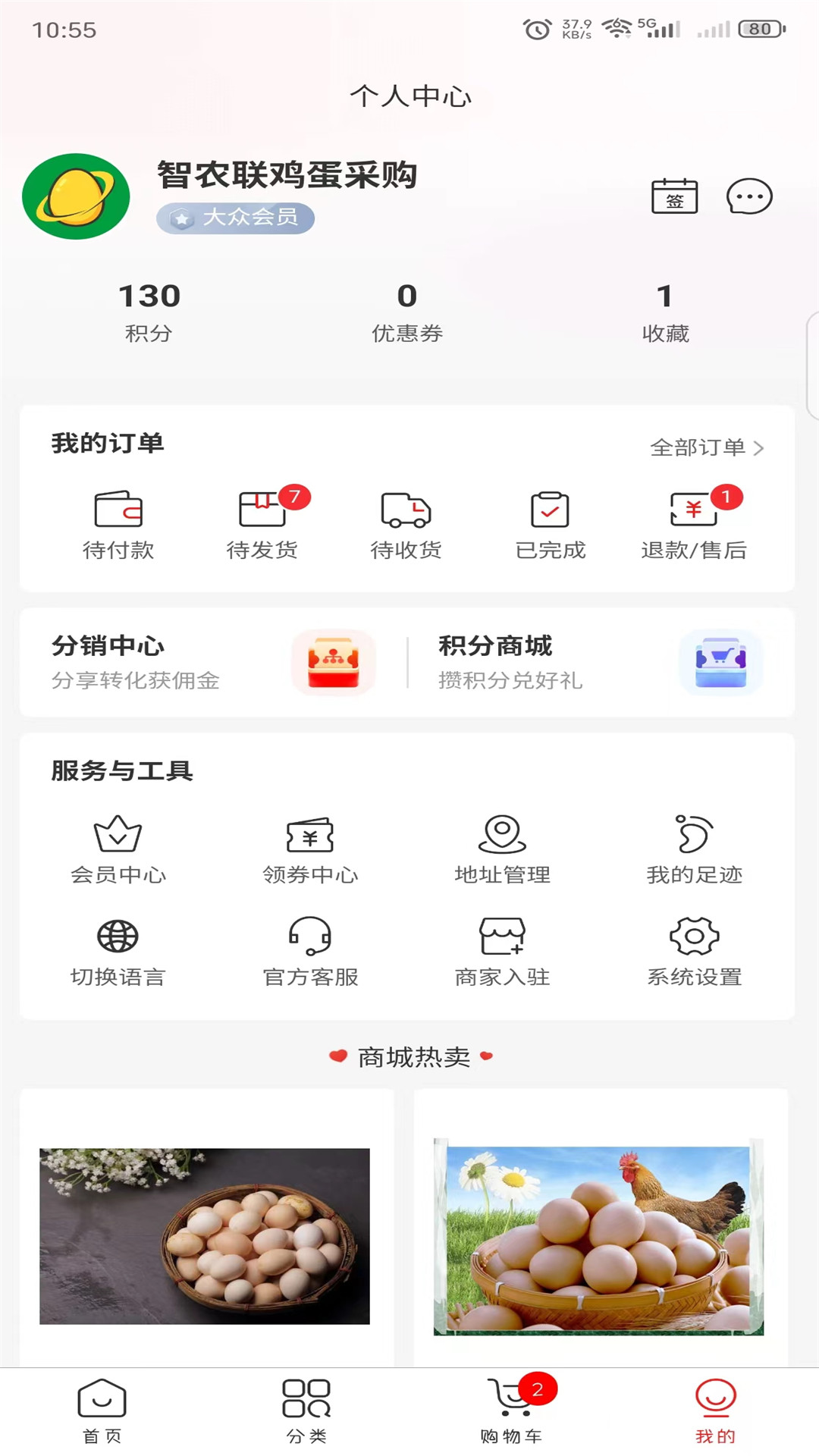The width and height of the screenshot is (819, 1456).
Task: Go to 会员中心 member center
Action: click(118, 850)
